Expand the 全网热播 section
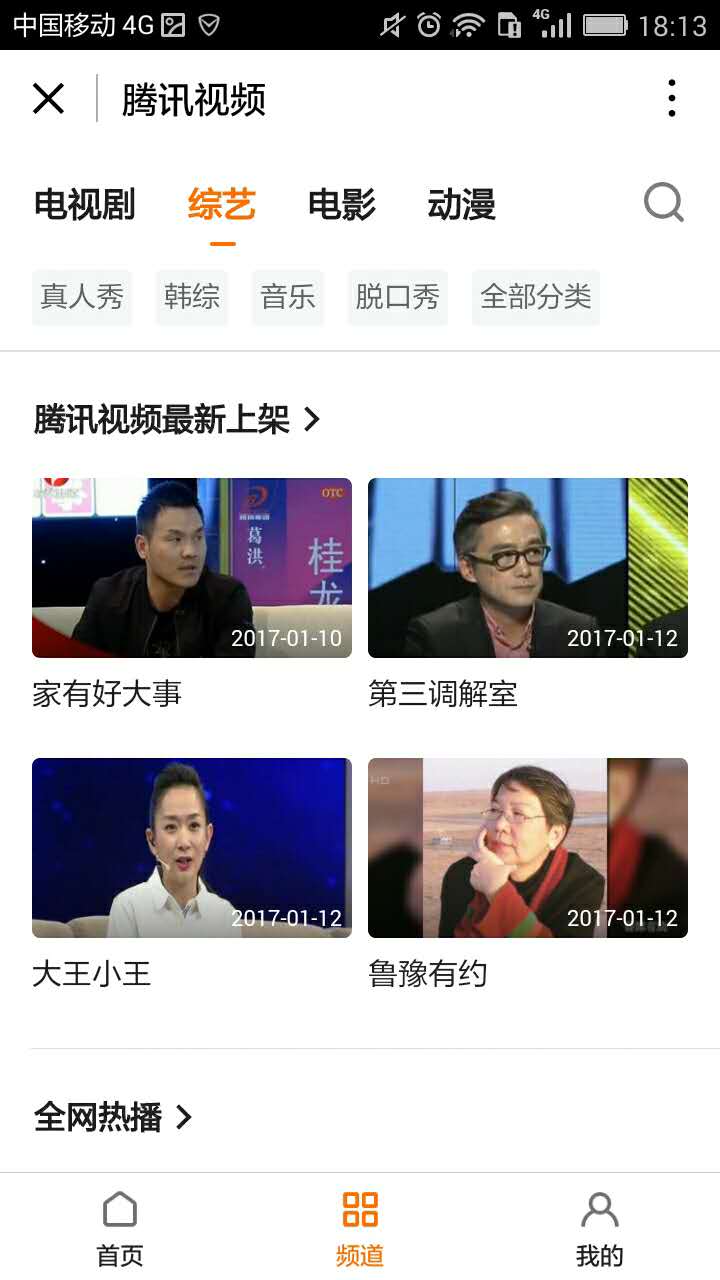Screen dimensions: 720x1280 [113, 1117]
